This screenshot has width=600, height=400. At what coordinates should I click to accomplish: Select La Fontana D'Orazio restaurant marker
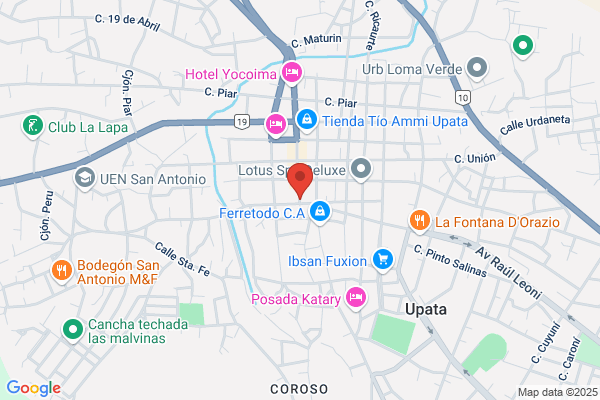[419, 220]
